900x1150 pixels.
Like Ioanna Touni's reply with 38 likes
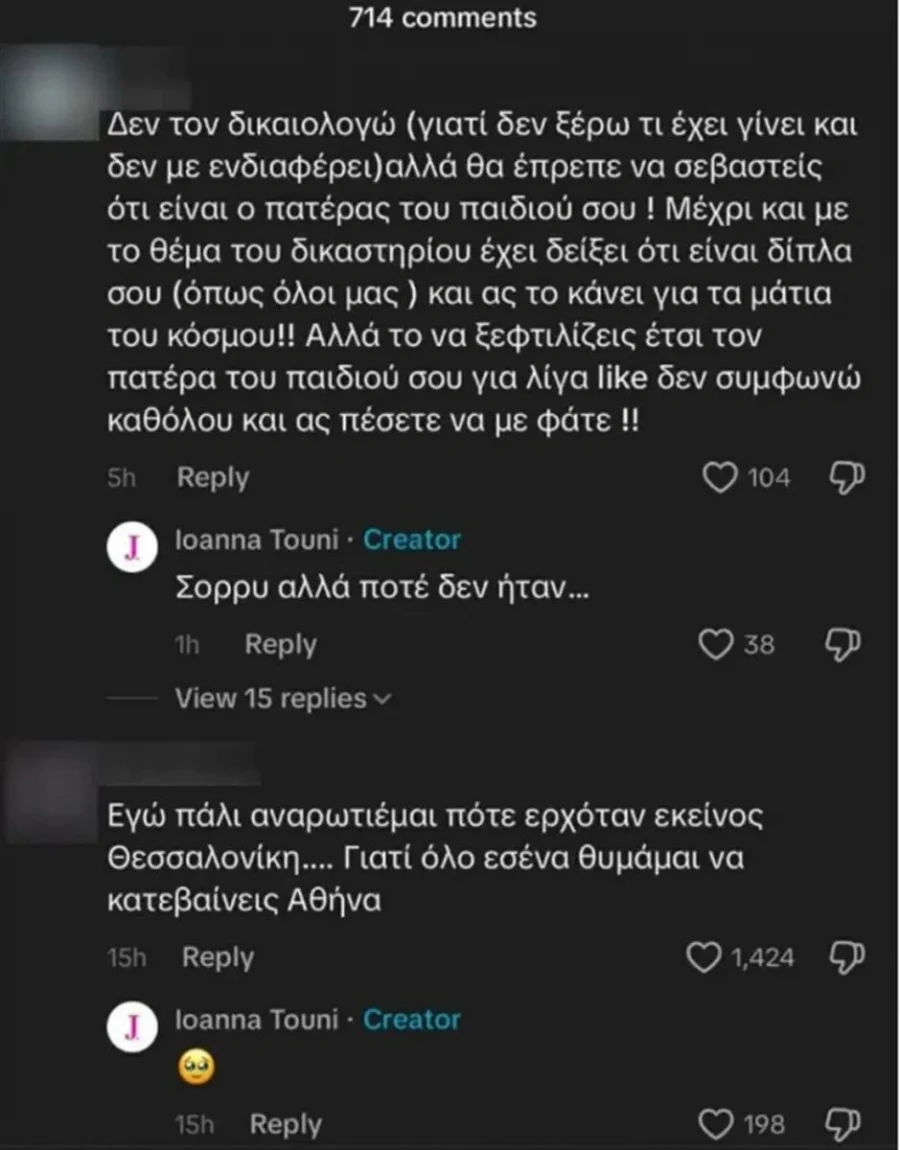pyautogui.click(x=716, y=645)
